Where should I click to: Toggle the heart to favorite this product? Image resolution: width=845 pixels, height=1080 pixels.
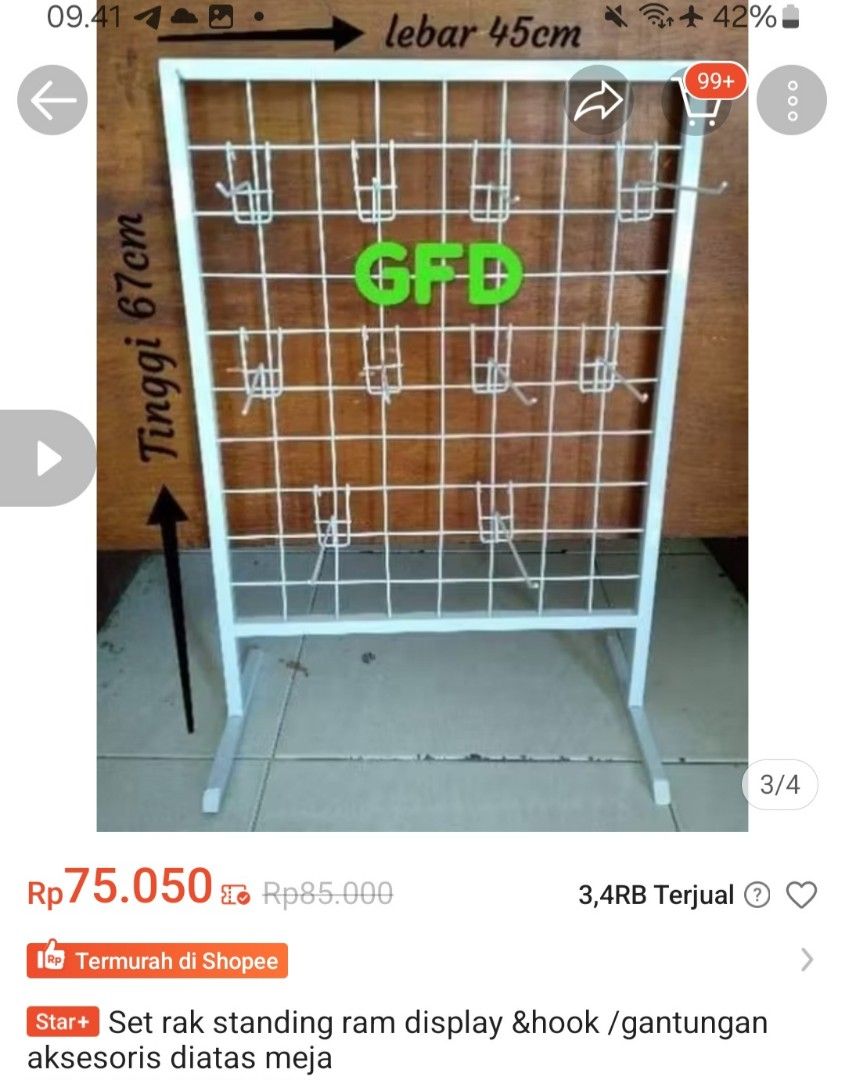pos(803,895)
